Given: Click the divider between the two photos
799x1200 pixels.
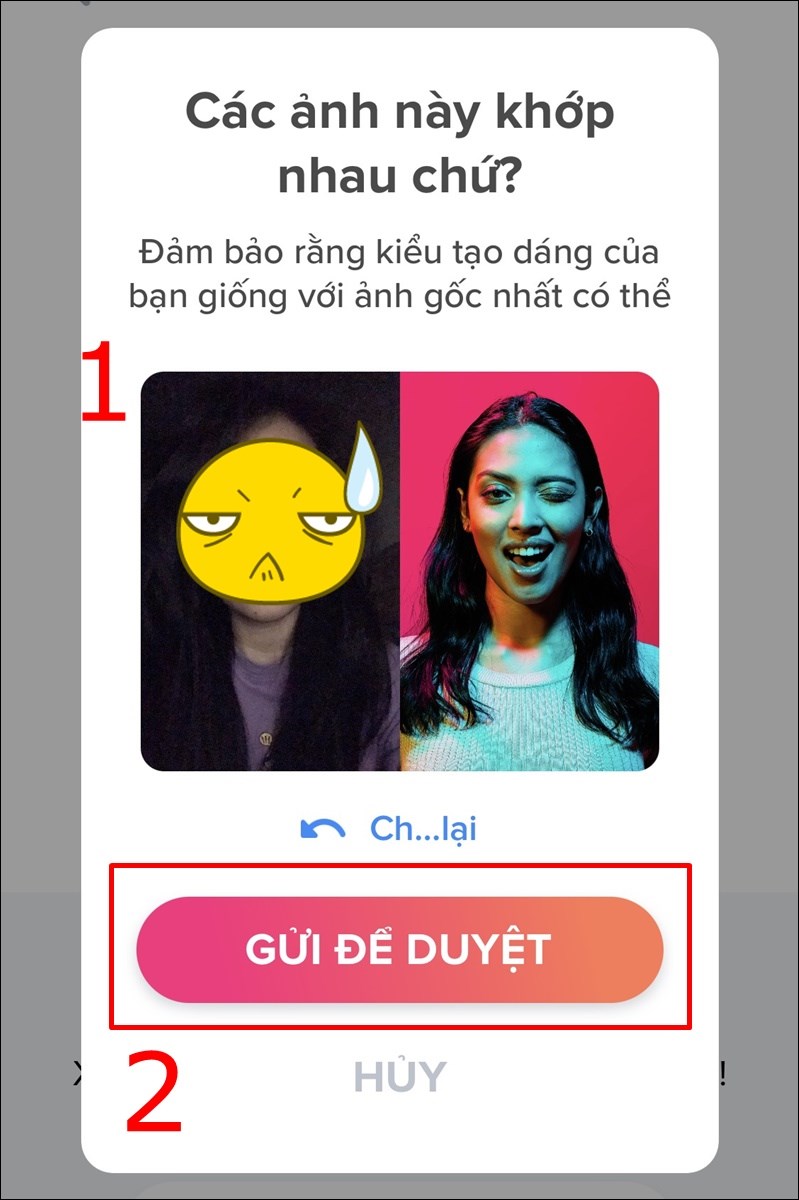Looking at the screenshot, I should click(400, 570).
